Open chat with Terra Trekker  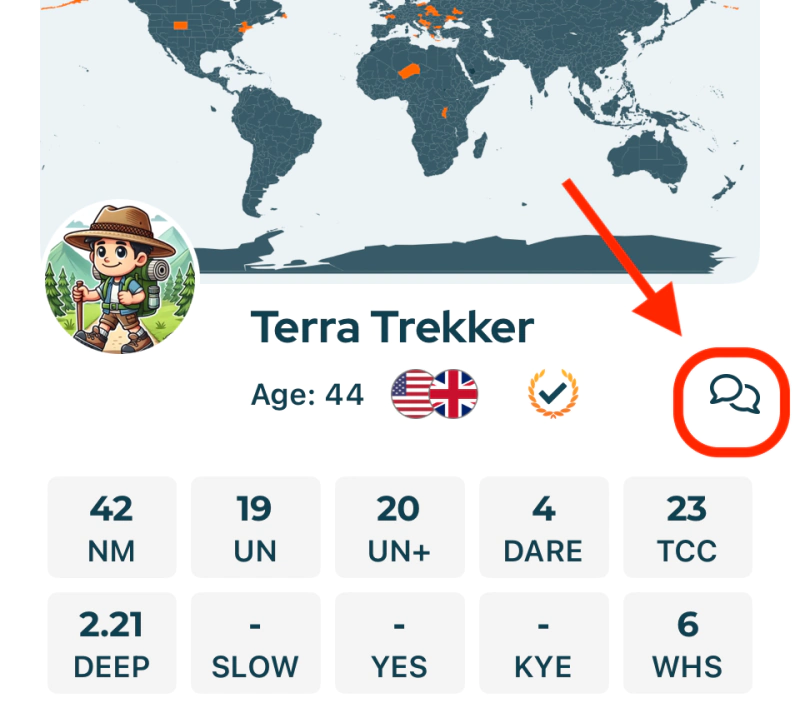(x=735, y=395)
